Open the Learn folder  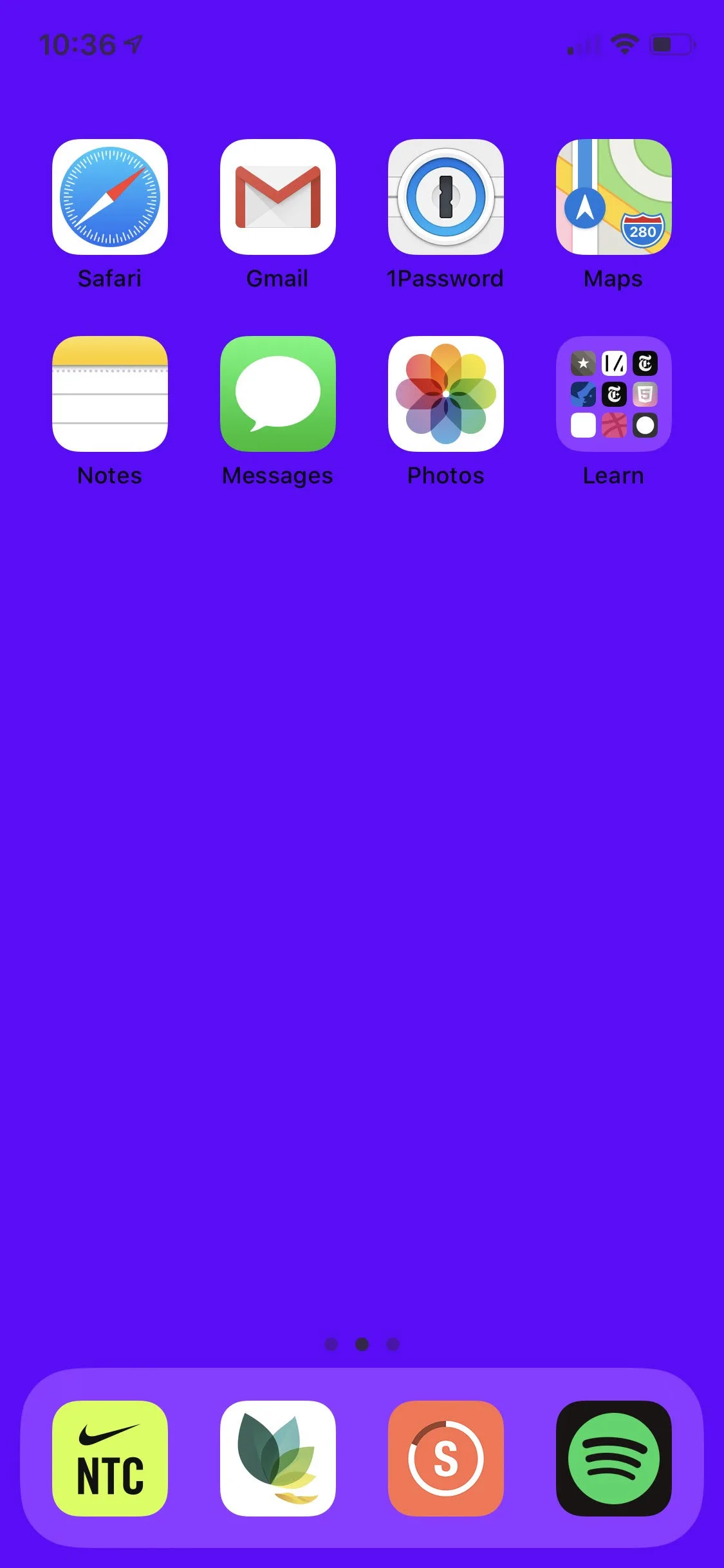tap(614, 394)
